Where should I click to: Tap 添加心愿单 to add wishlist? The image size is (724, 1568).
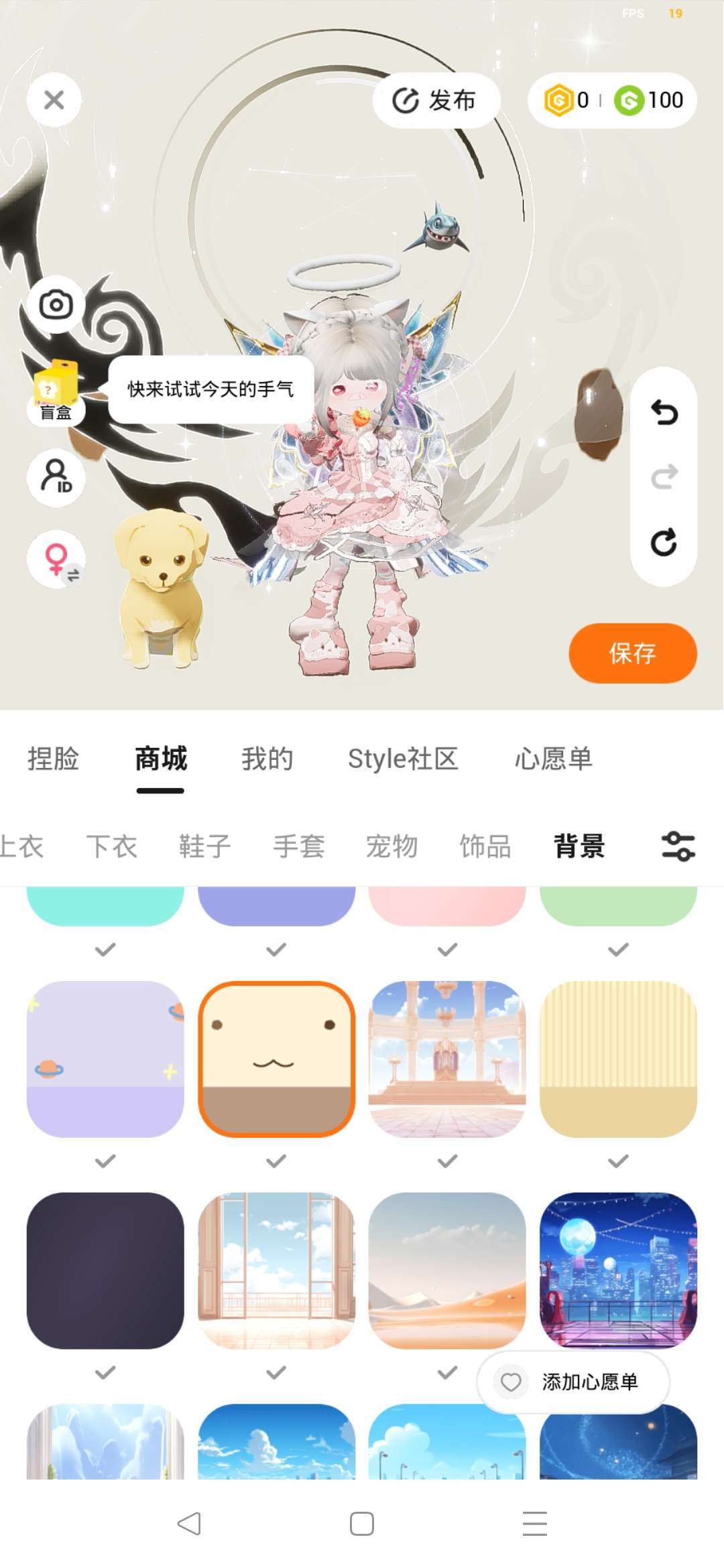(573, 1382)
